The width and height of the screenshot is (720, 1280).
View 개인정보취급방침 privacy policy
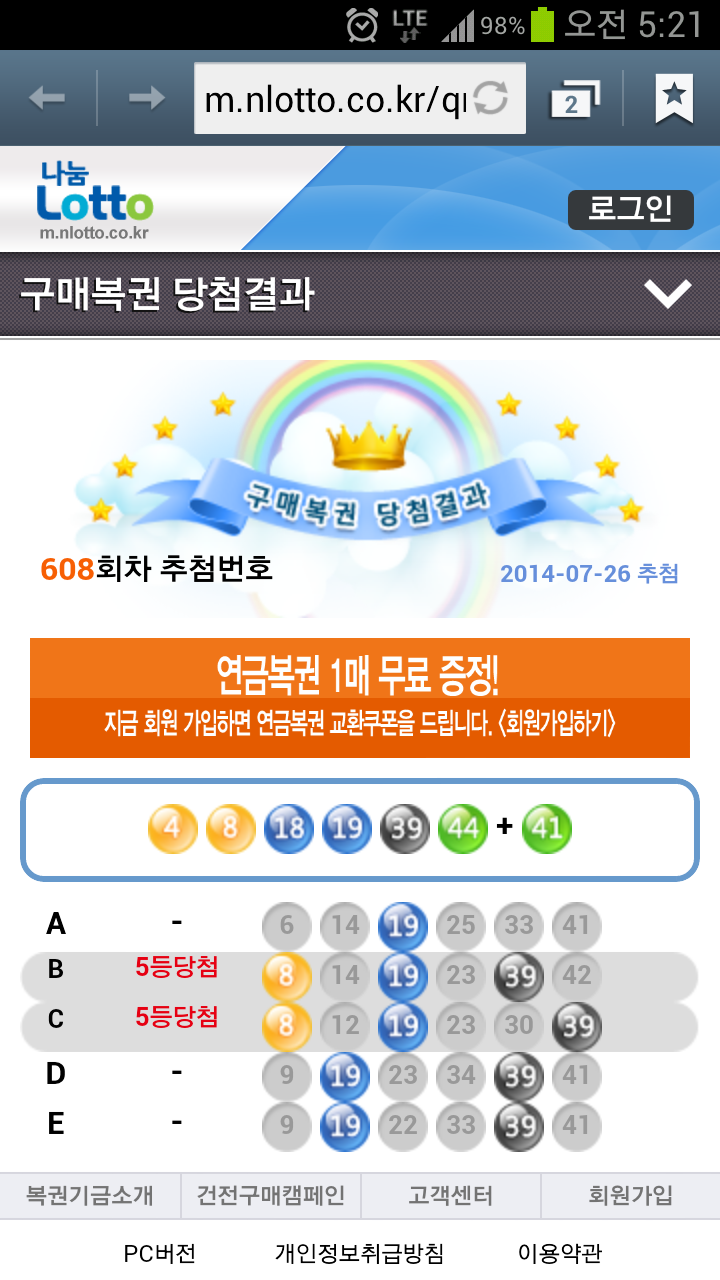(359, 1253)
